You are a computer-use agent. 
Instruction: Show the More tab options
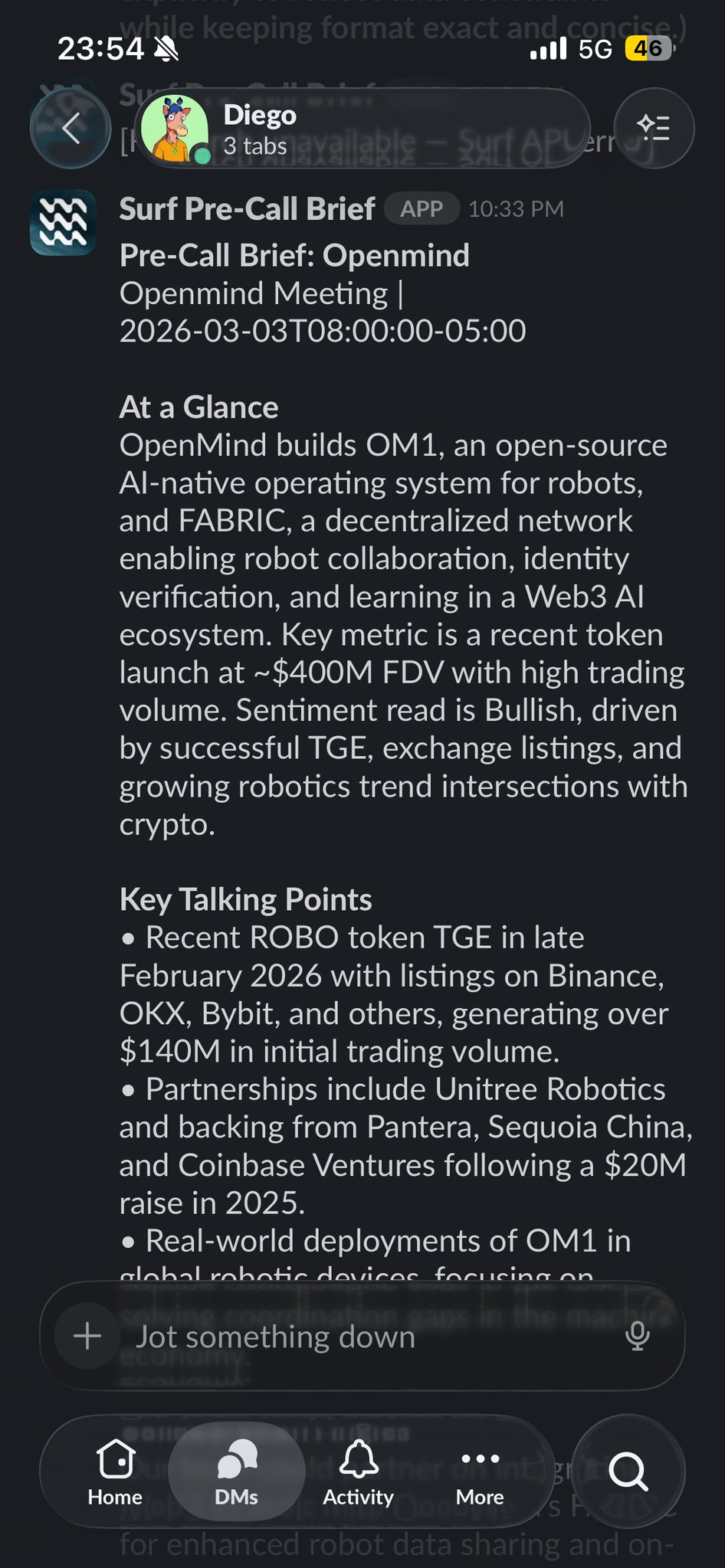(x=480, y=1472)
